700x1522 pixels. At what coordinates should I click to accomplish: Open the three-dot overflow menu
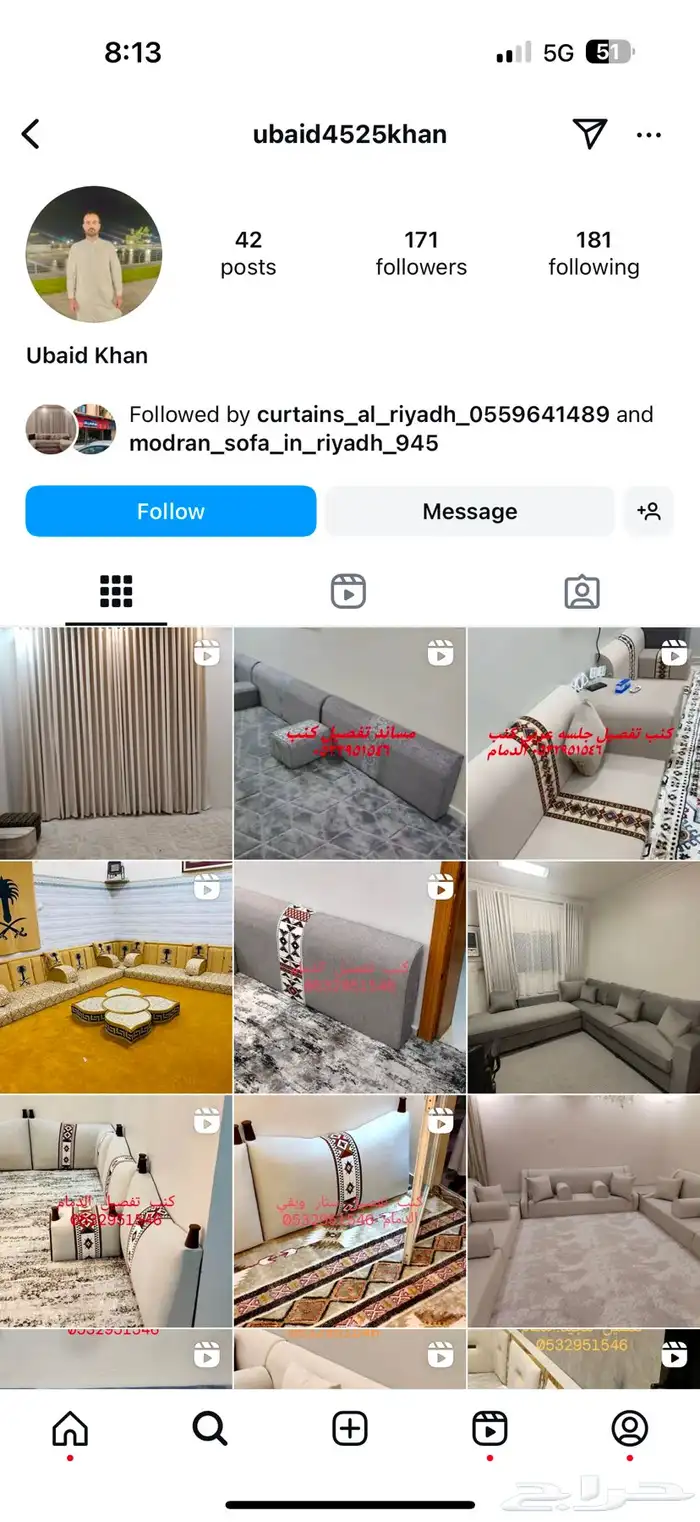pyautogui.click(x=649, y=135)
